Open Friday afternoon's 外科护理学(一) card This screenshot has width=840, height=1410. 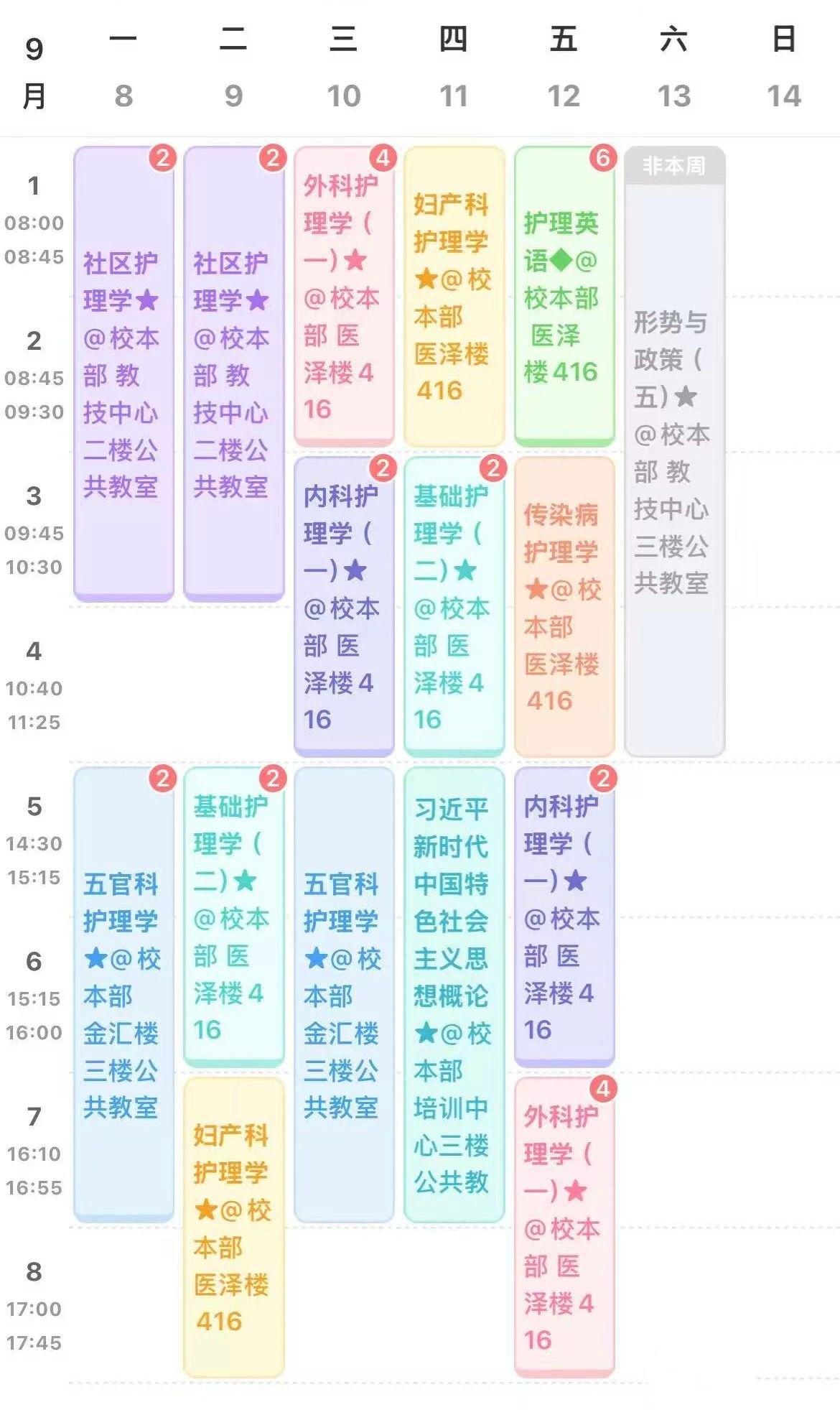[x=564, y=1227]
